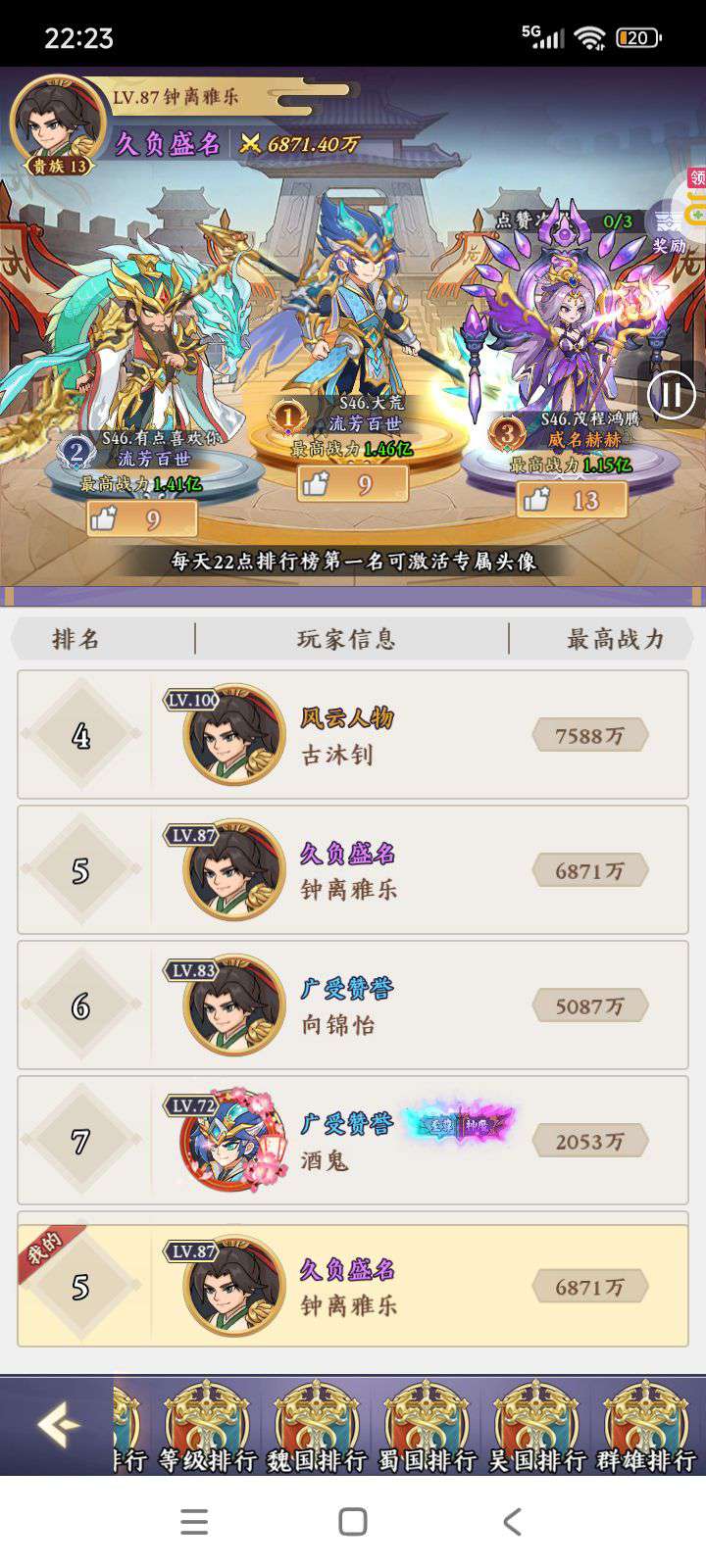Like the third-place player S46.鸿程鸿腾
This screenshot has height=1568, width=706.
[x=572, y=500]
